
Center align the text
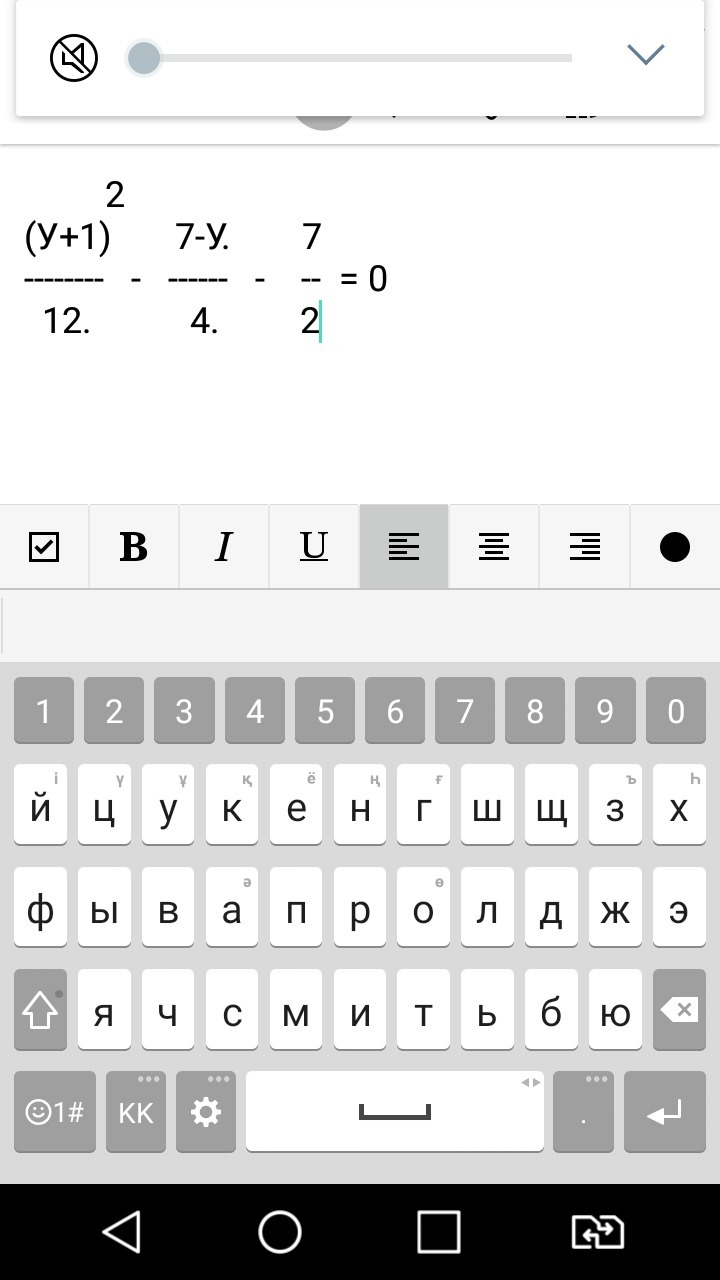(494, 547)
